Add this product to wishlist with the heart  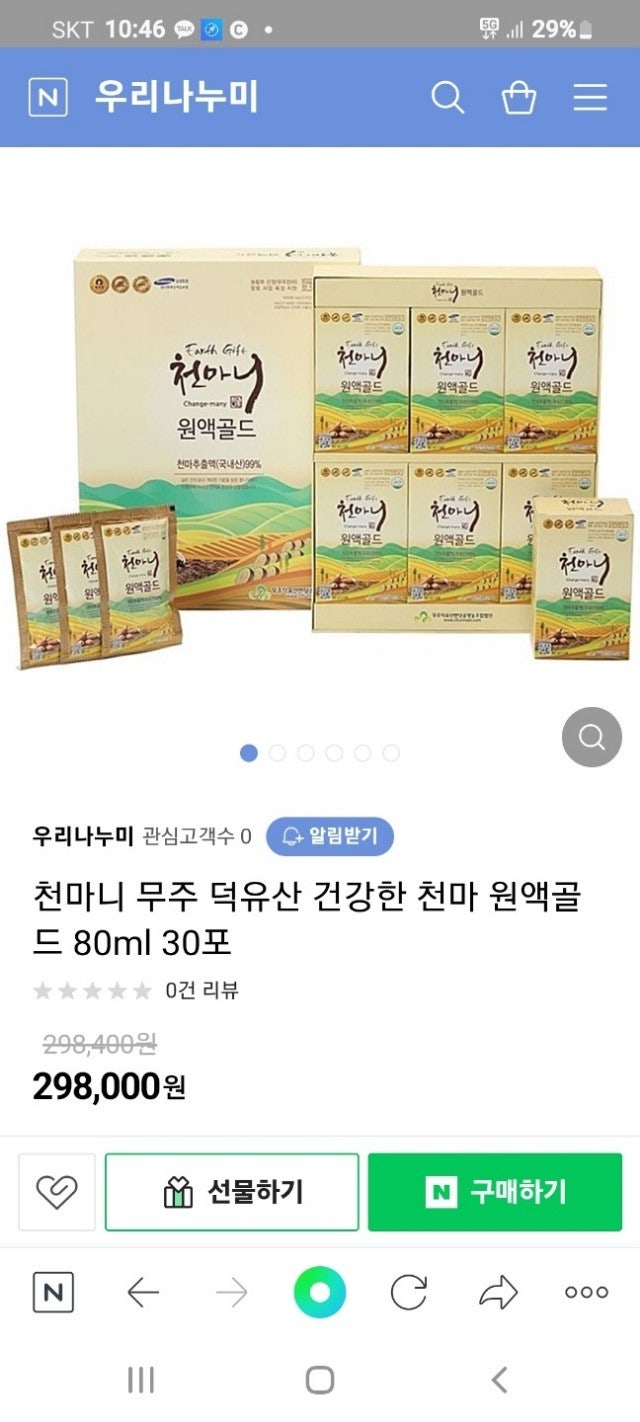(57, 1191)
